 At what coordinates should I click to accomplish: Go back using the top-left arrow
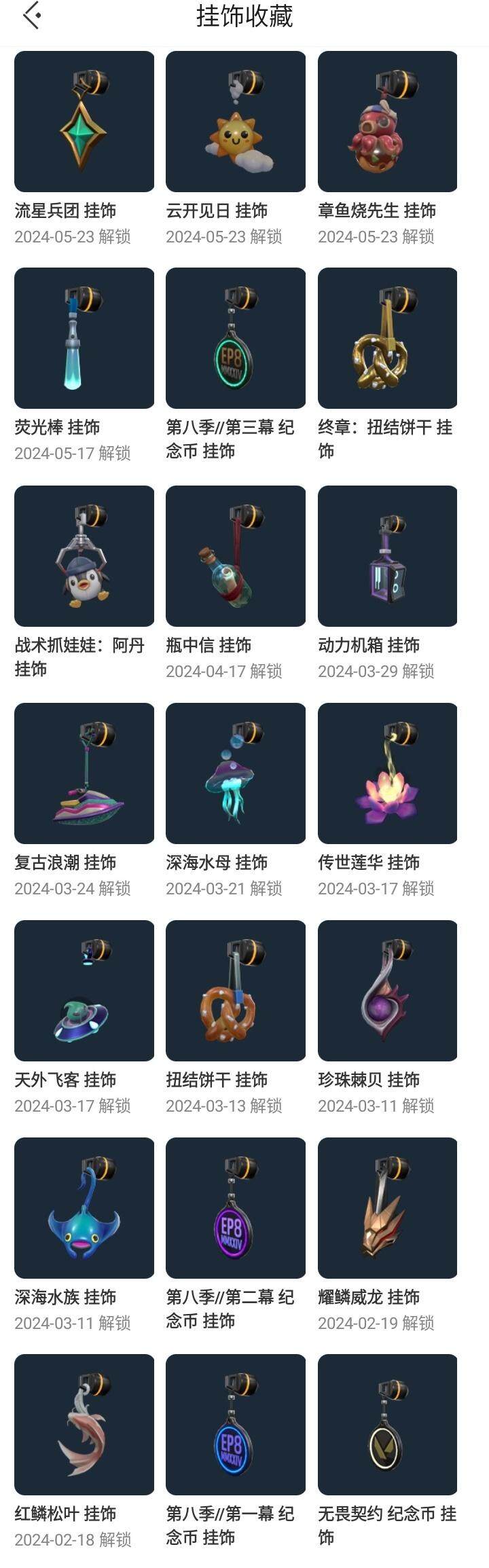[x=31, y=16]
